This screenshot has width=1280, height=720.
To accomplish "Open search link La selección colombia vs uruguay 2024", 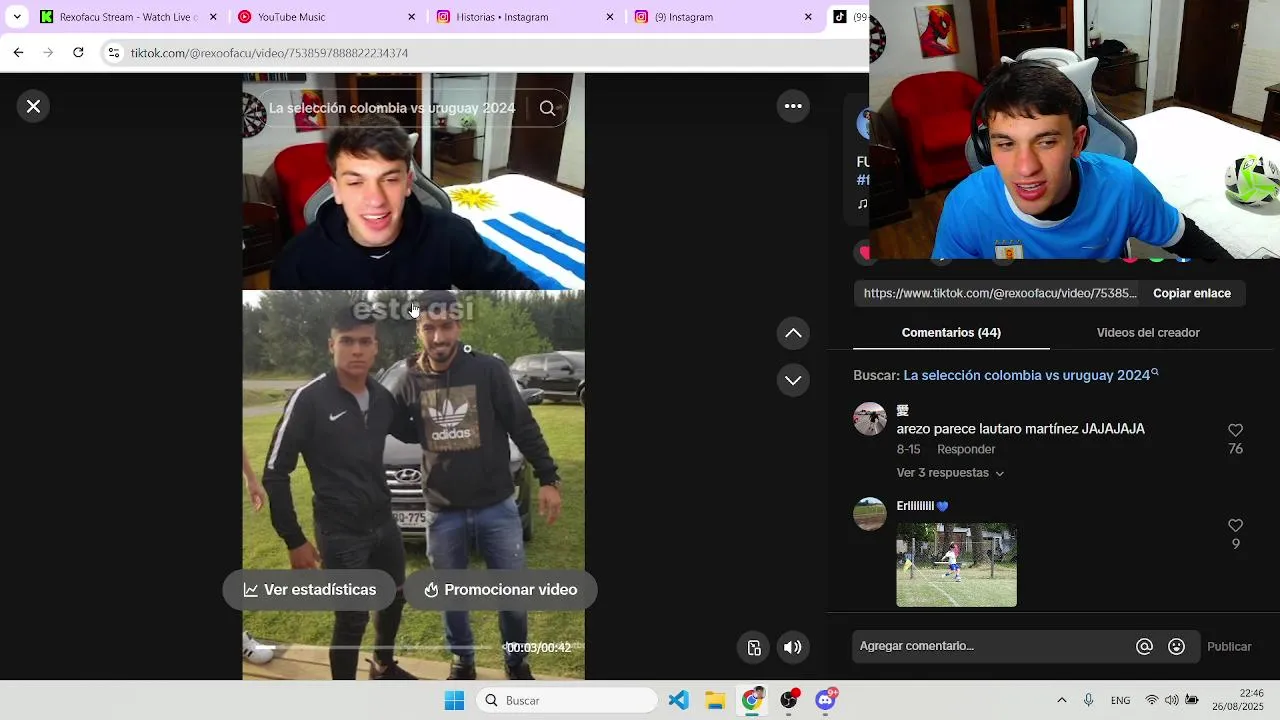I will point(1026,375).
